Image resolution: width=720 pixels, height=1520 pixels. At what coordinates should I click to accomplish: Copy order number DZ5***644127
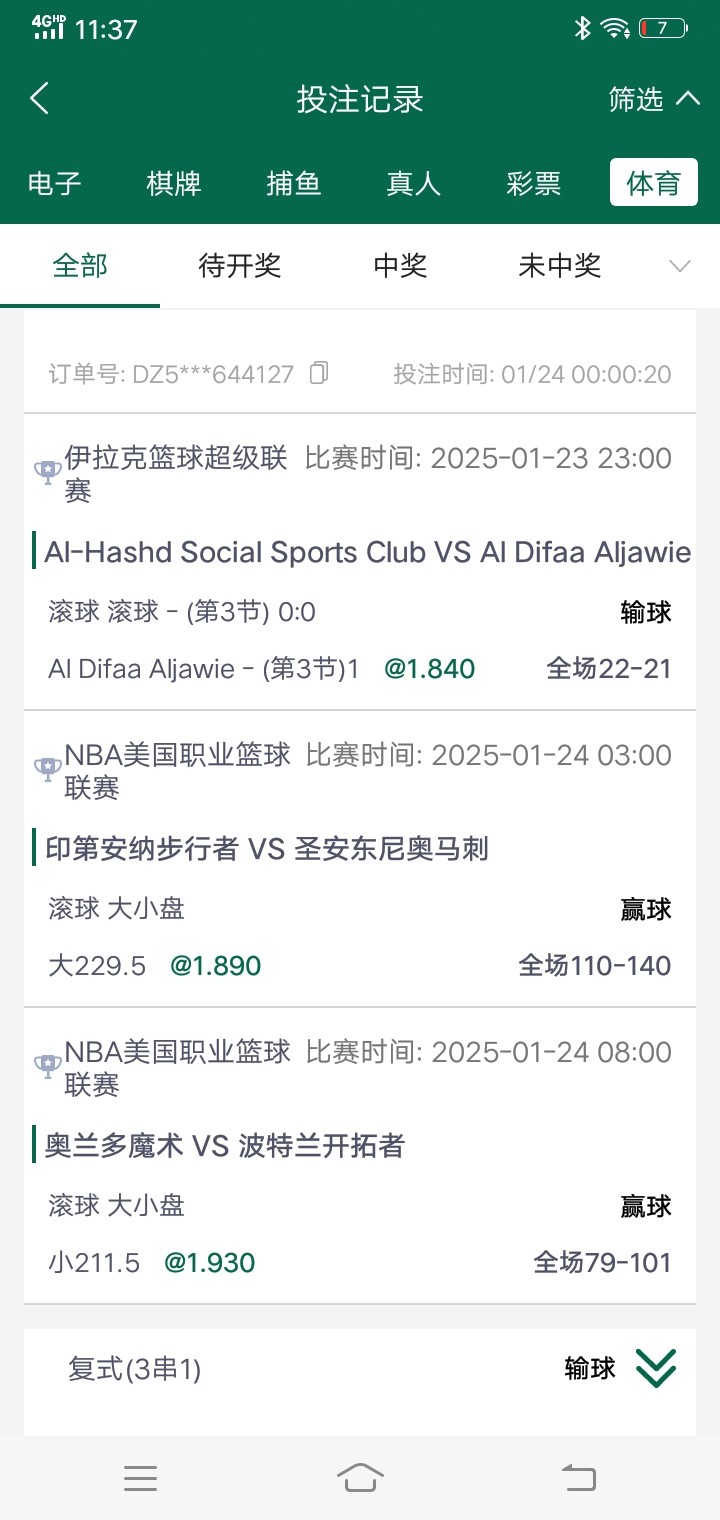319,374
